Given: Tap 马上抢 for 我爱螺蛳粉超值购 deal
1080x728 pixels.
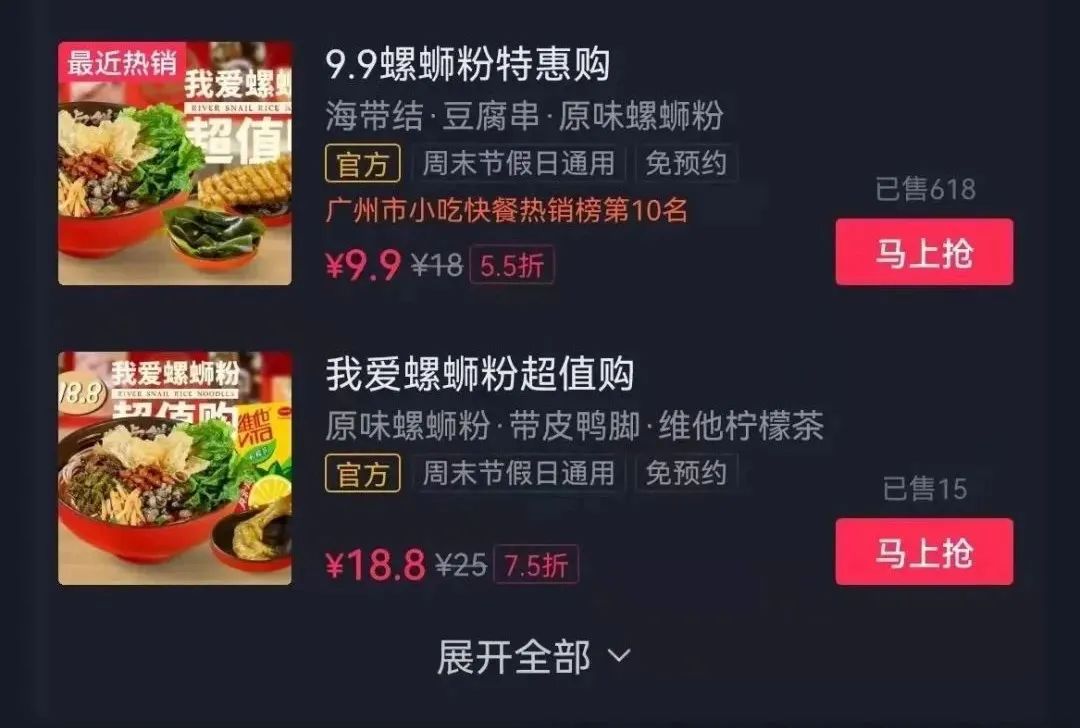Looking at the screenshot, I should click(x=924, y=552).
